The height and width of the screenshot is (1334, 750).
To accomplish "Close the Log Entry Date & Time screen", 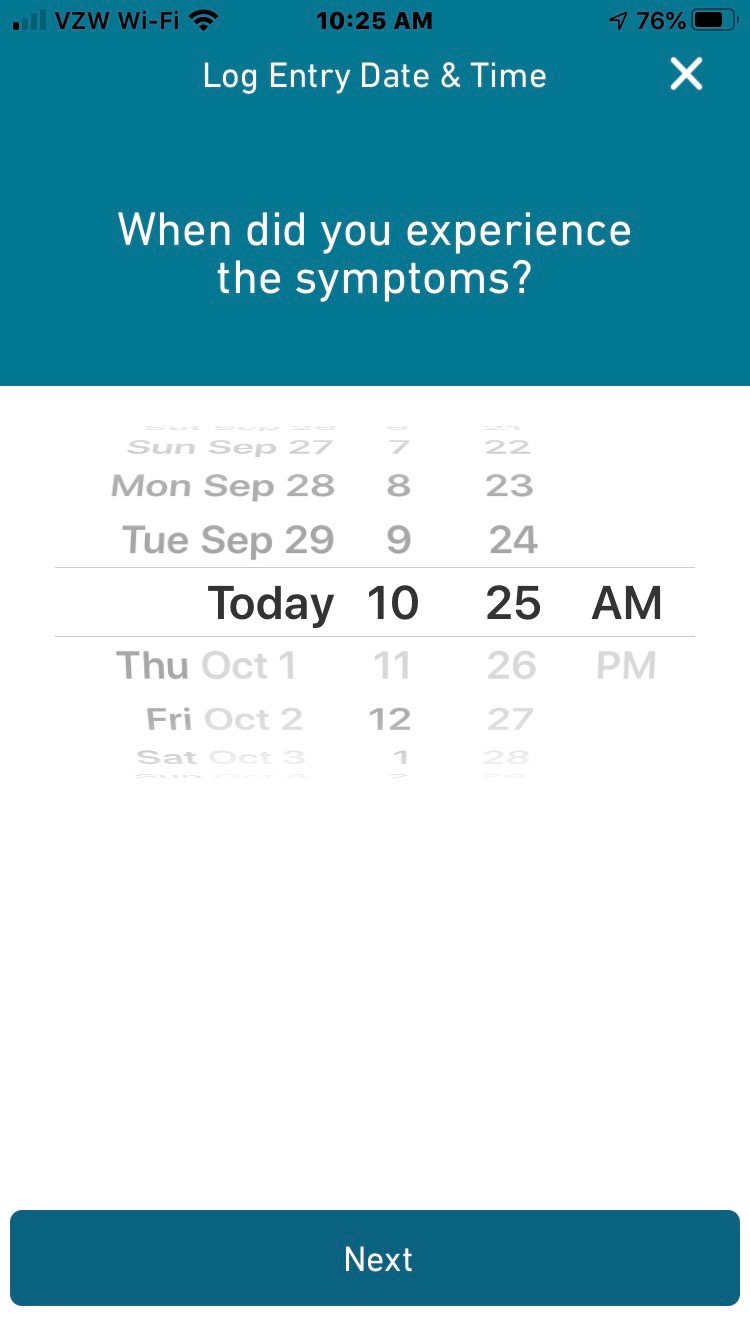I will (x=686, y=75).
